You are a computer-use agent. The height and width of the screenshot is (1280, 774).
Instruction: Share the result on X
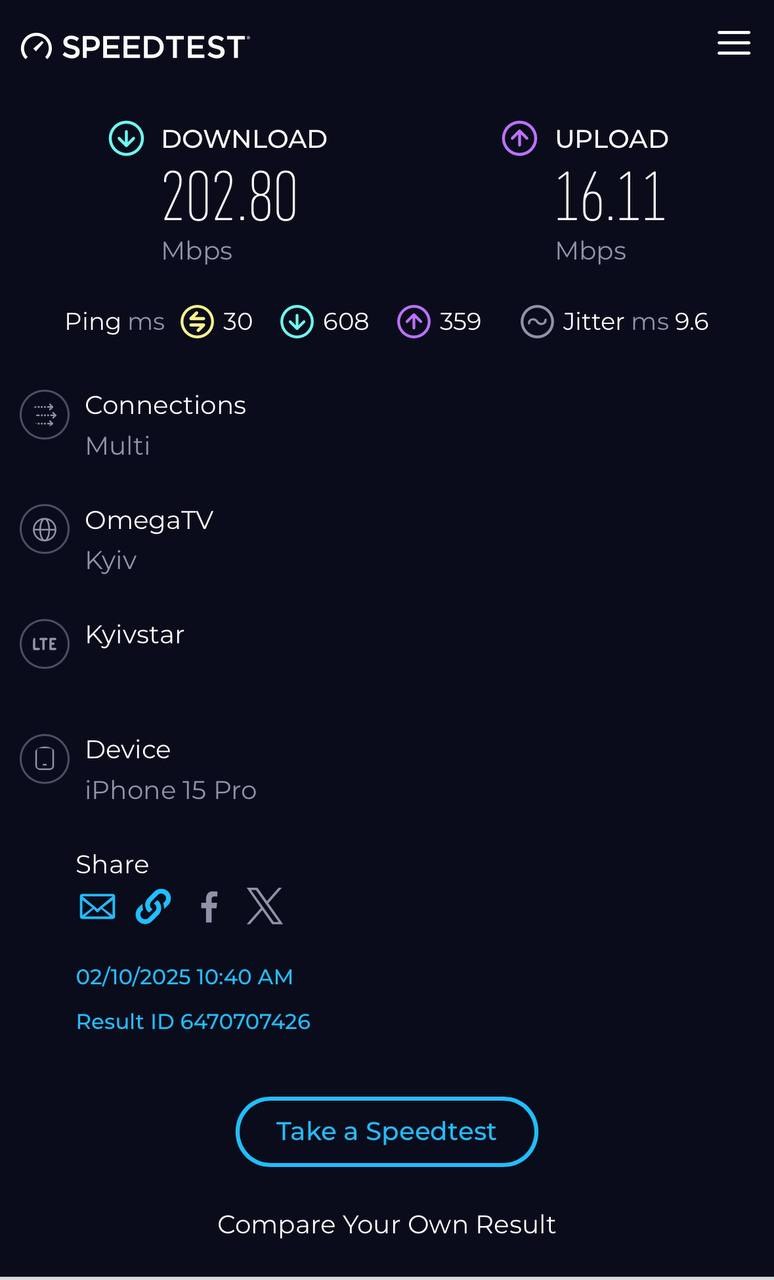click(x=265, y=906)
